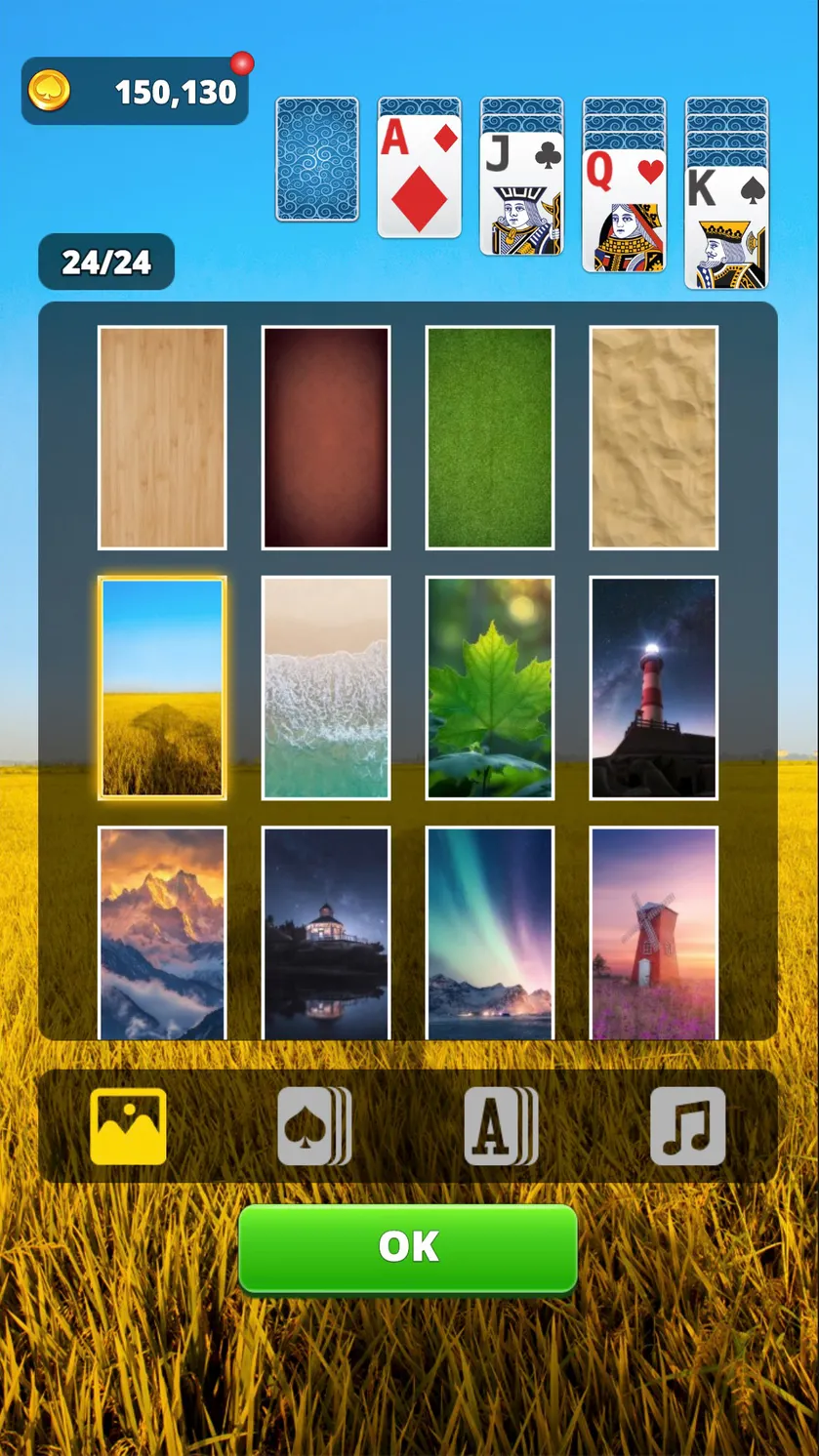
Task: Pick the lighthouse night sky background
Action: tap(654, 688)
